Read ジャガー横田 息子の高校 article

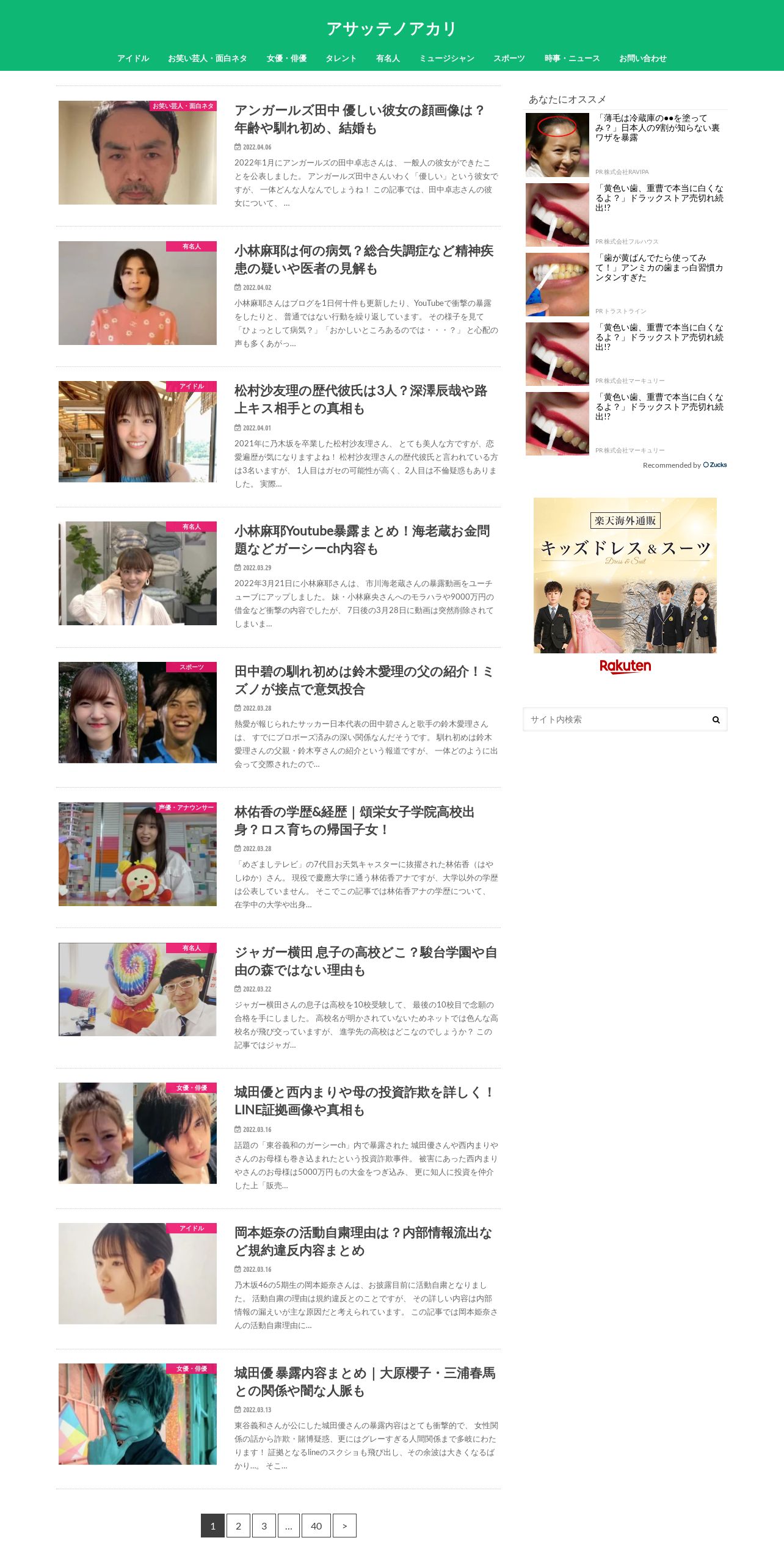(365, 960)
